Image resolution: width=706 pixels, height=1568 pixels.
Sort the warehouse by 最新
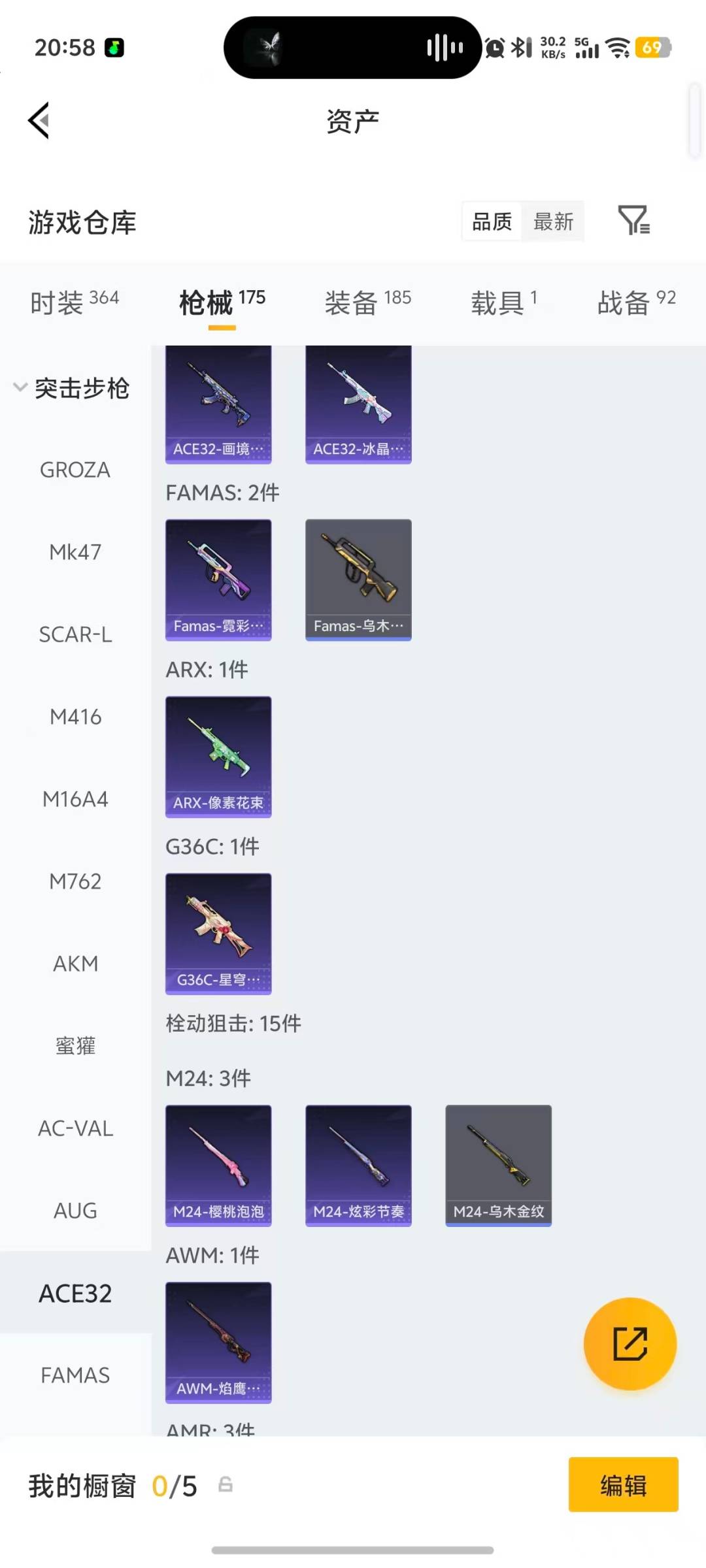(x=553, y=222)
